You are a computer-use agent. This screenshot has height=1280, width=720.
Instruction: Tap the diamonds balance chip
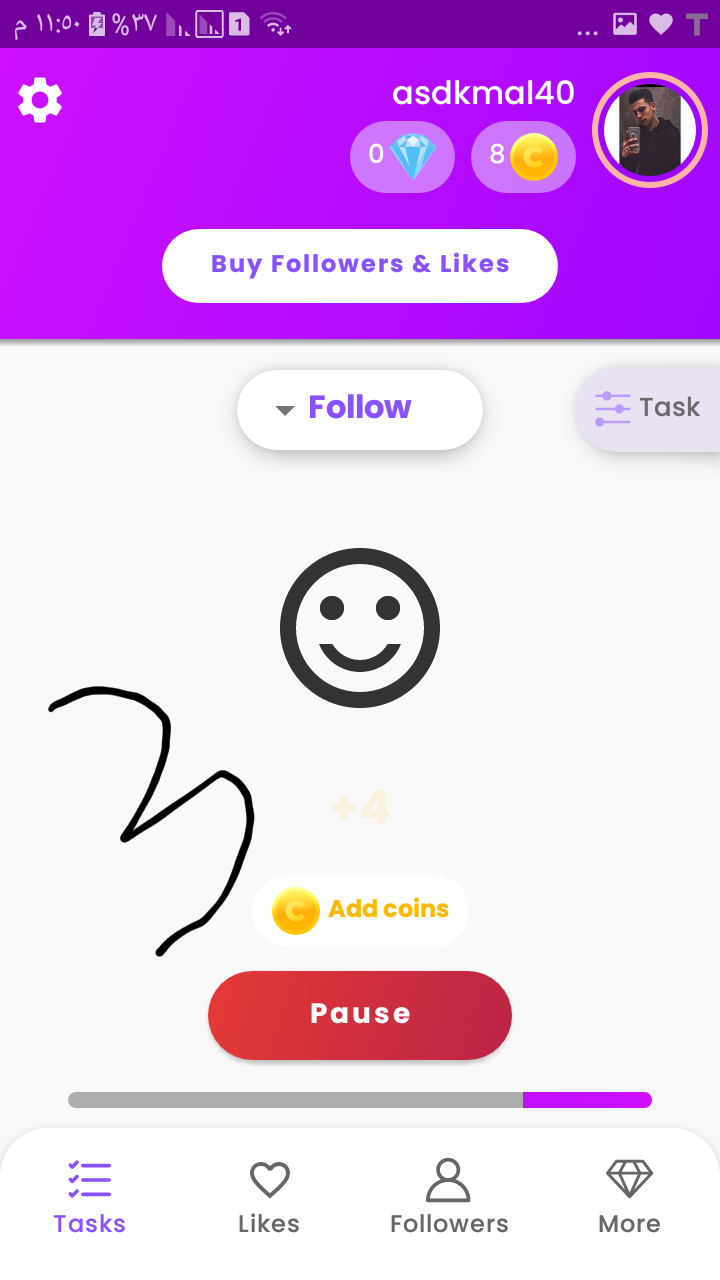[x=402, y=157]
